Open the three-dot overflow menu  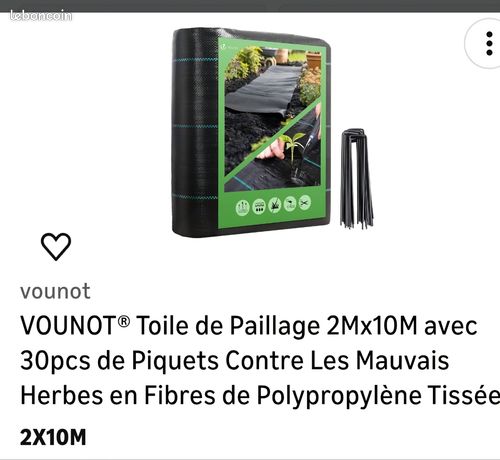tap(489, 44)
